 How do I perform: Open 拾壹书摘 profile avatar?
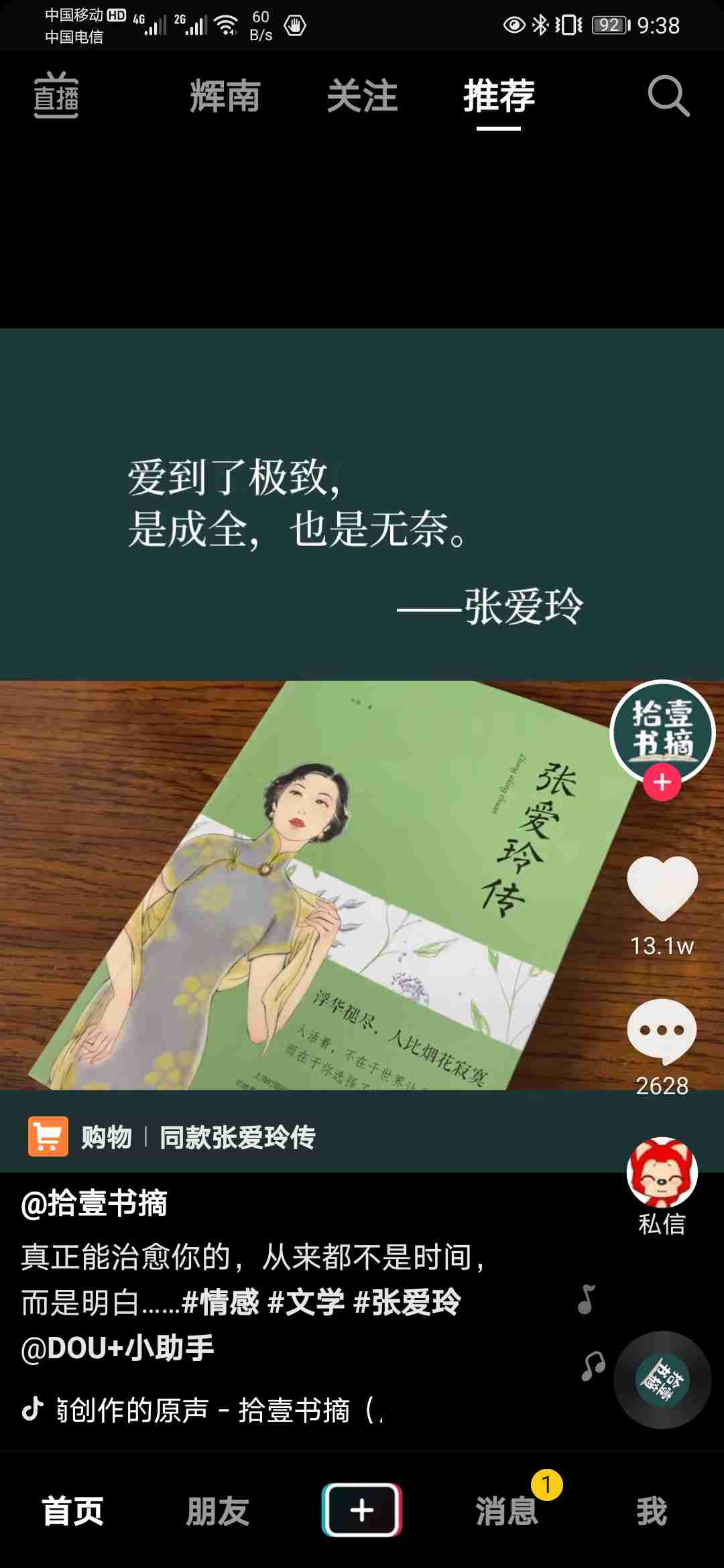(662, 732)
